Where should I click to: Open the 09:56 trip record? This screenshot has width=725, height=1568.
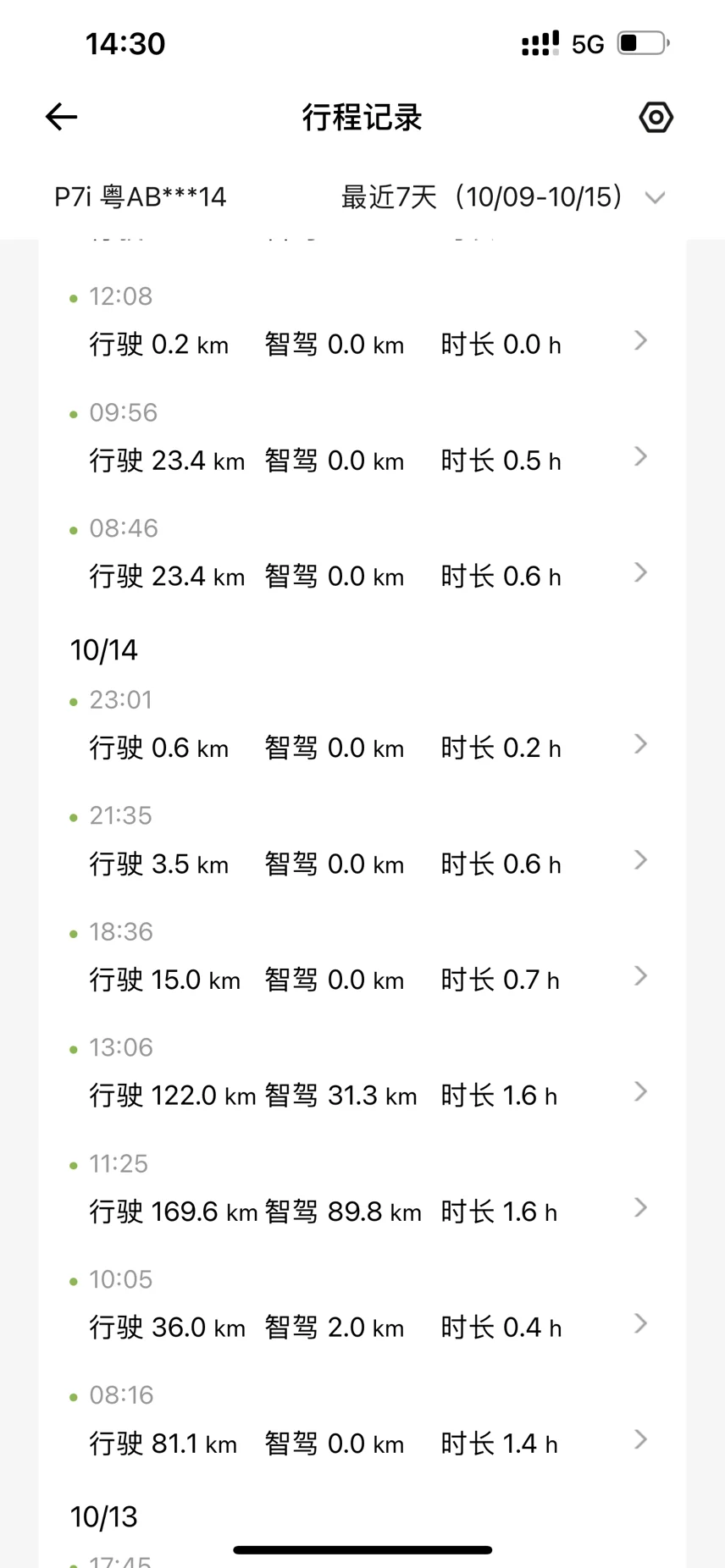pos(362,440)
